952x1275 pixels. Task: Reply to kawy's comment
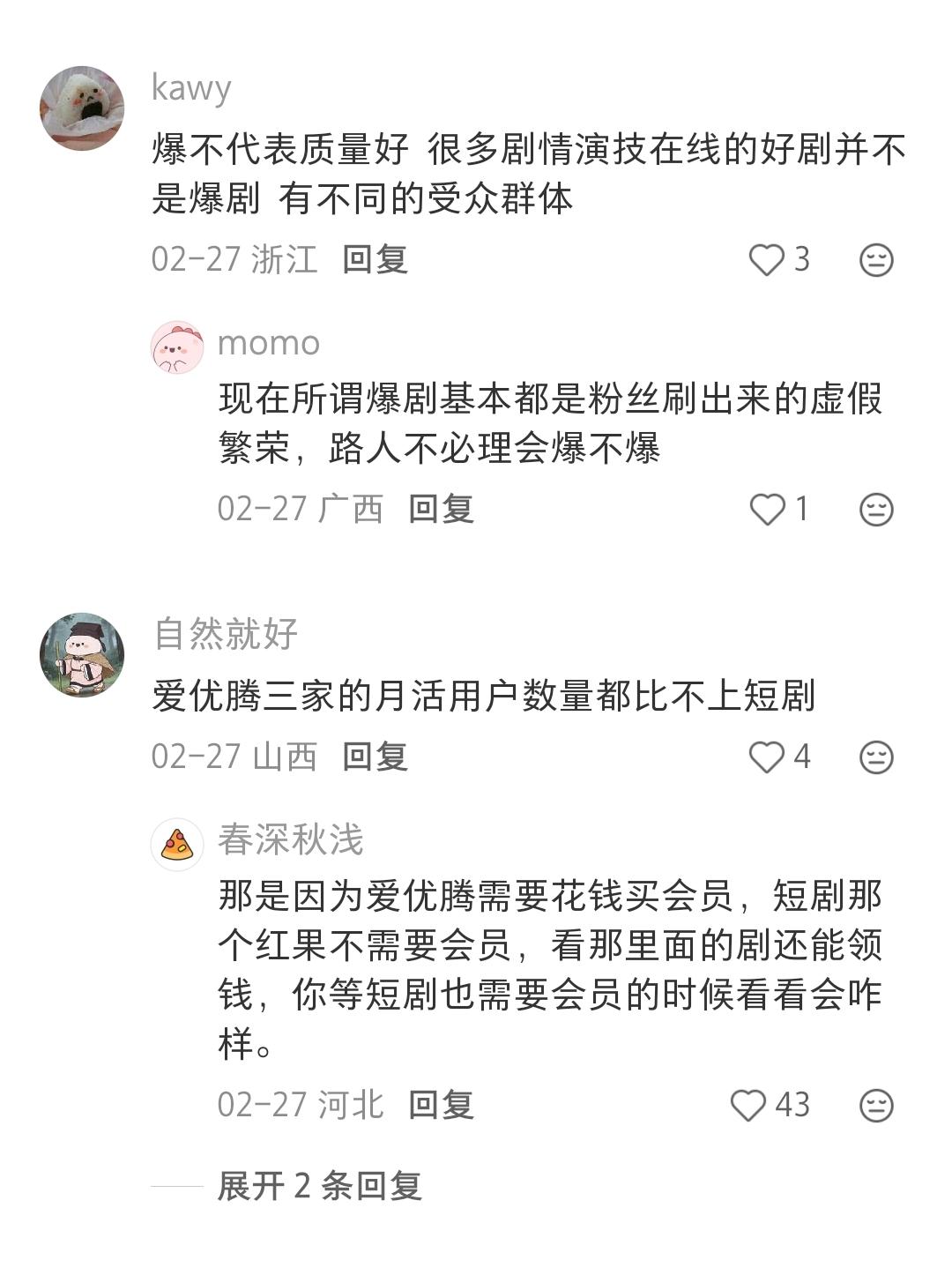point(375,260)
